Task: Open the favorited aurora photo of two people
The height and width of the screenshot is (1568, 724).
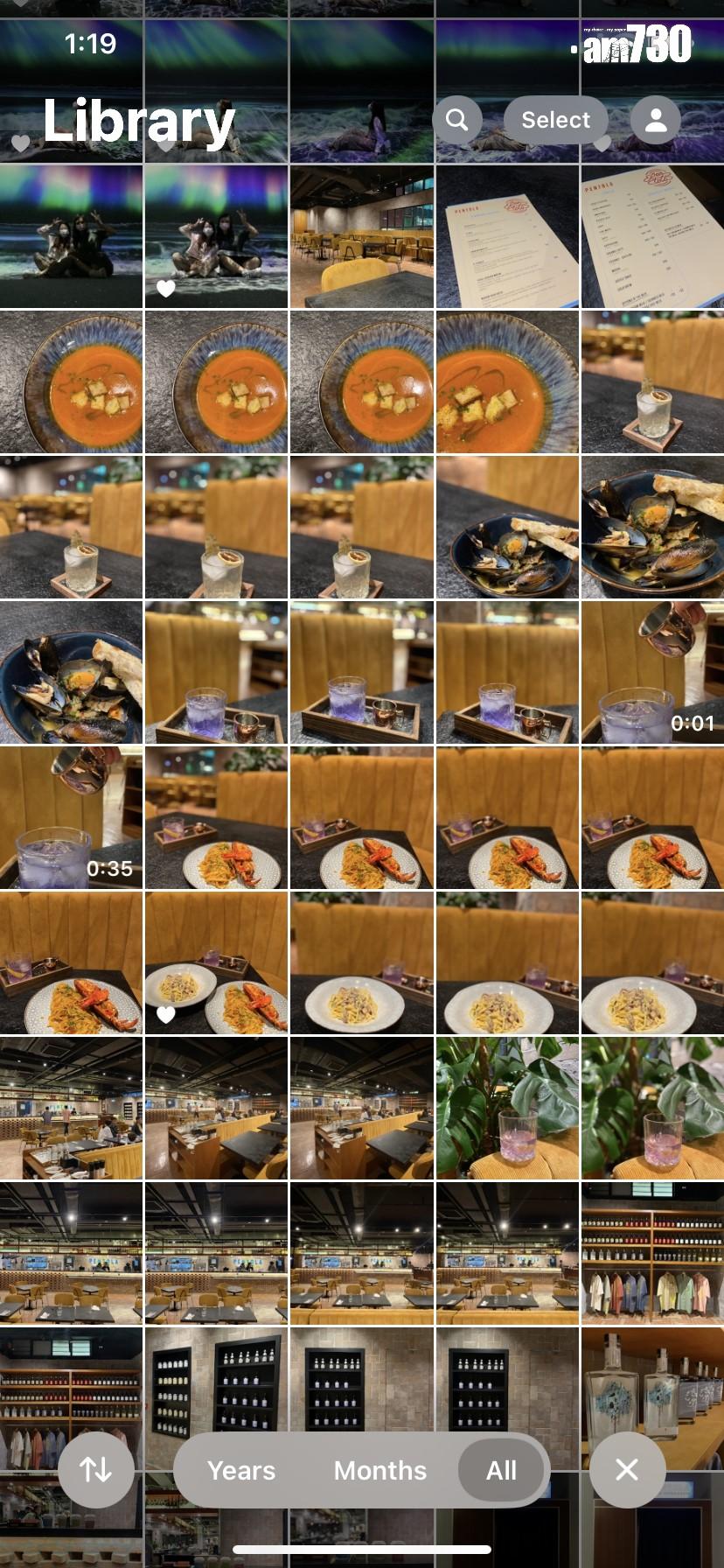Action: [216, 236]
